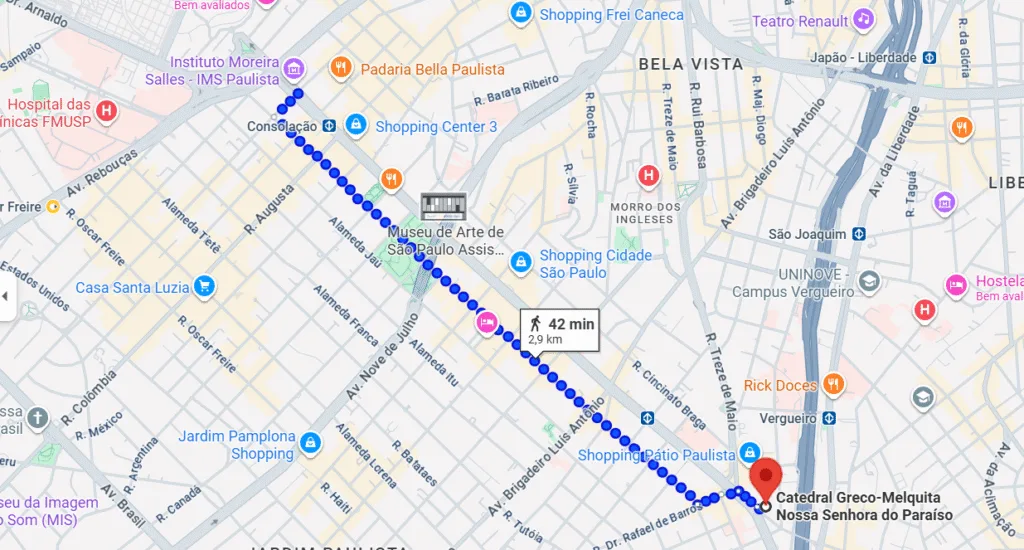Open Jardim Pamplona Shopping marker

click(x=312, y=441)
